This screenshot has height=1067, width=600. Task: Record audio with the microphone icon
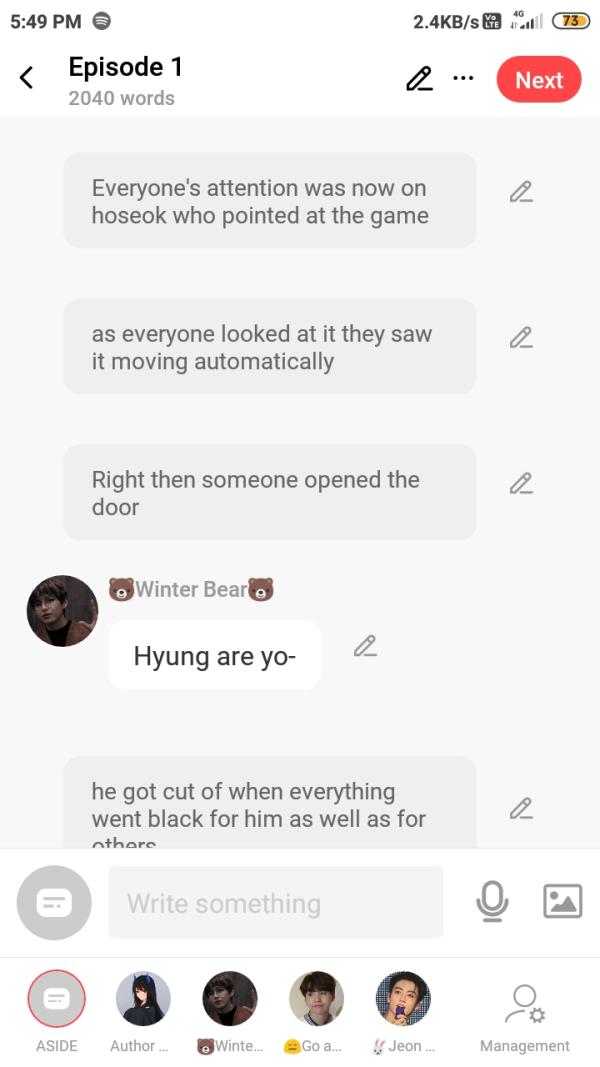tap(491, 902)
